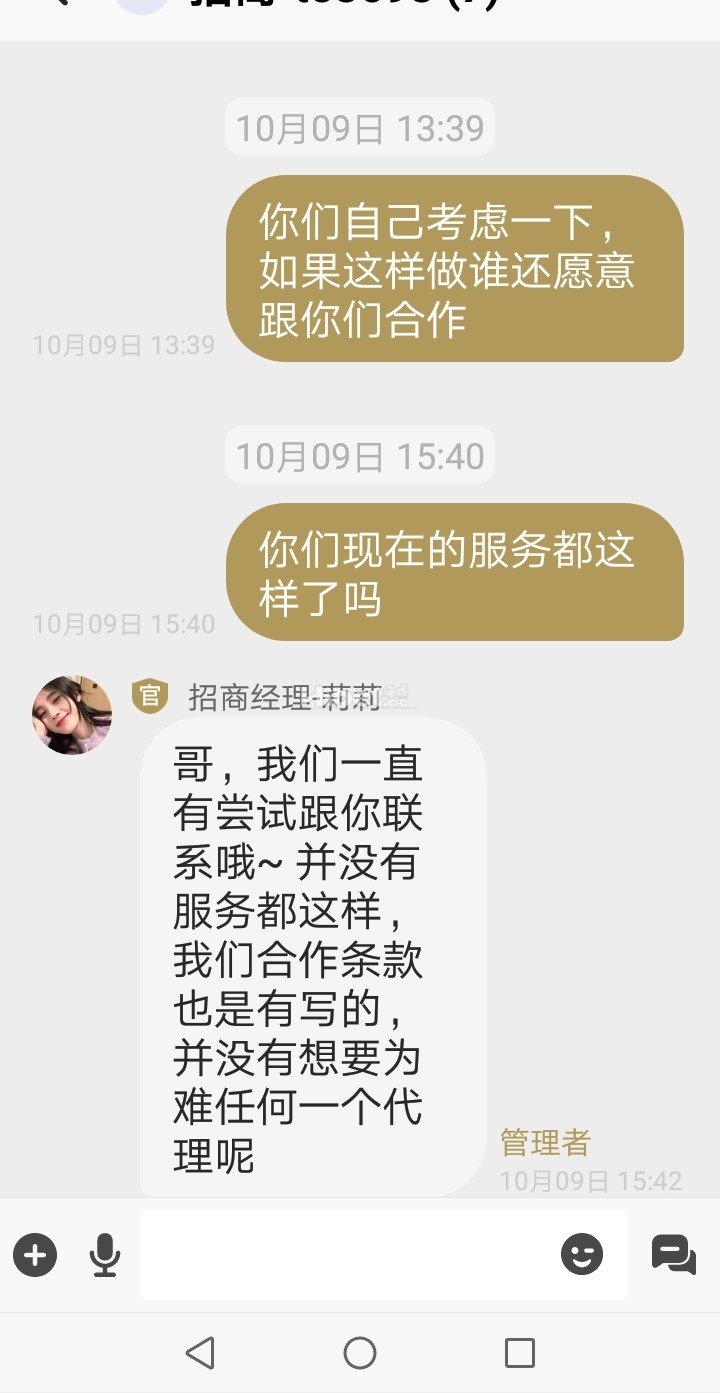Focus the message text field
Screen dimensions: 720x1393
tap(345, 1255)
